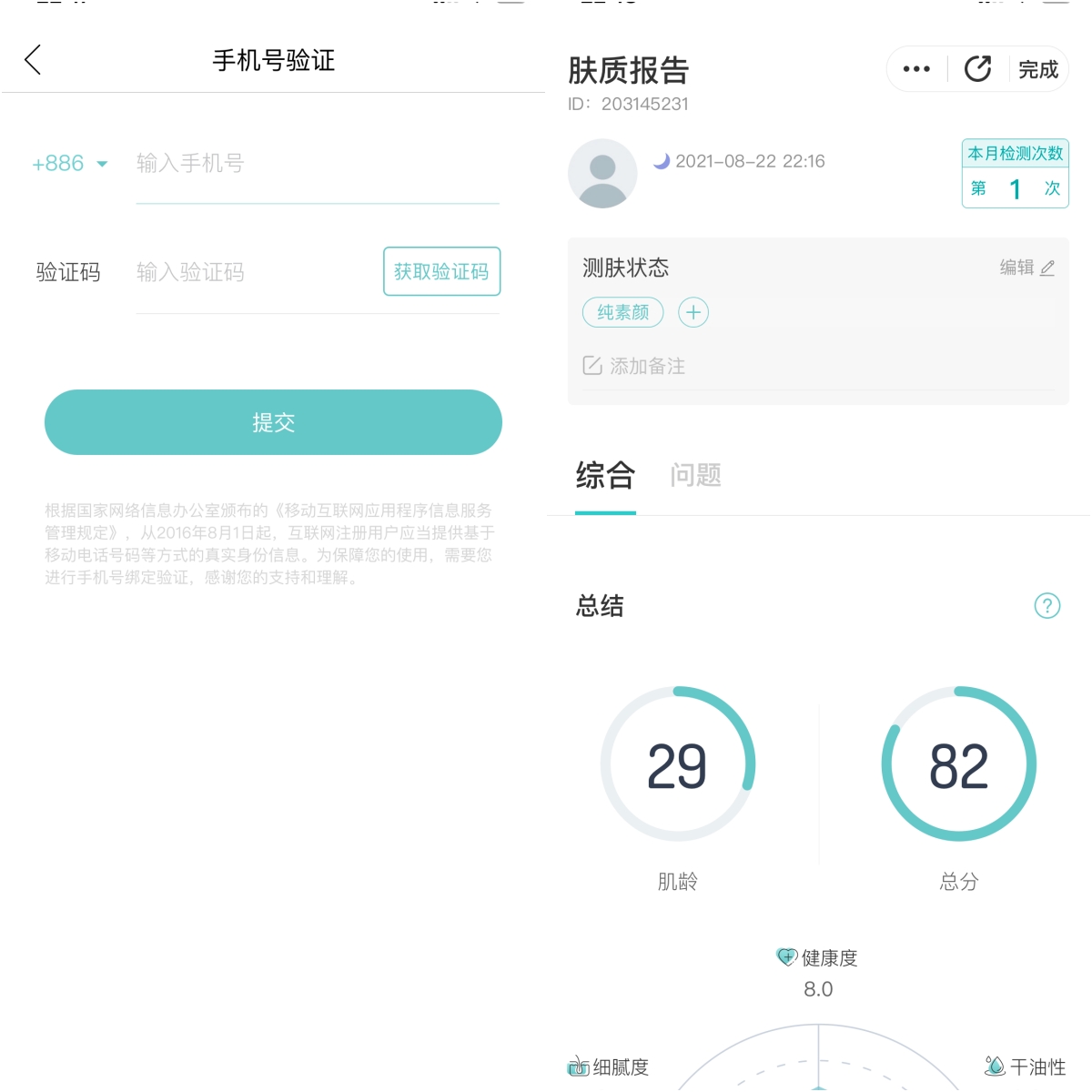The height and width of the screenshot is (1092, 1092).
Task: Select the 纯素颜 tag chip
Action: (623, 313)
